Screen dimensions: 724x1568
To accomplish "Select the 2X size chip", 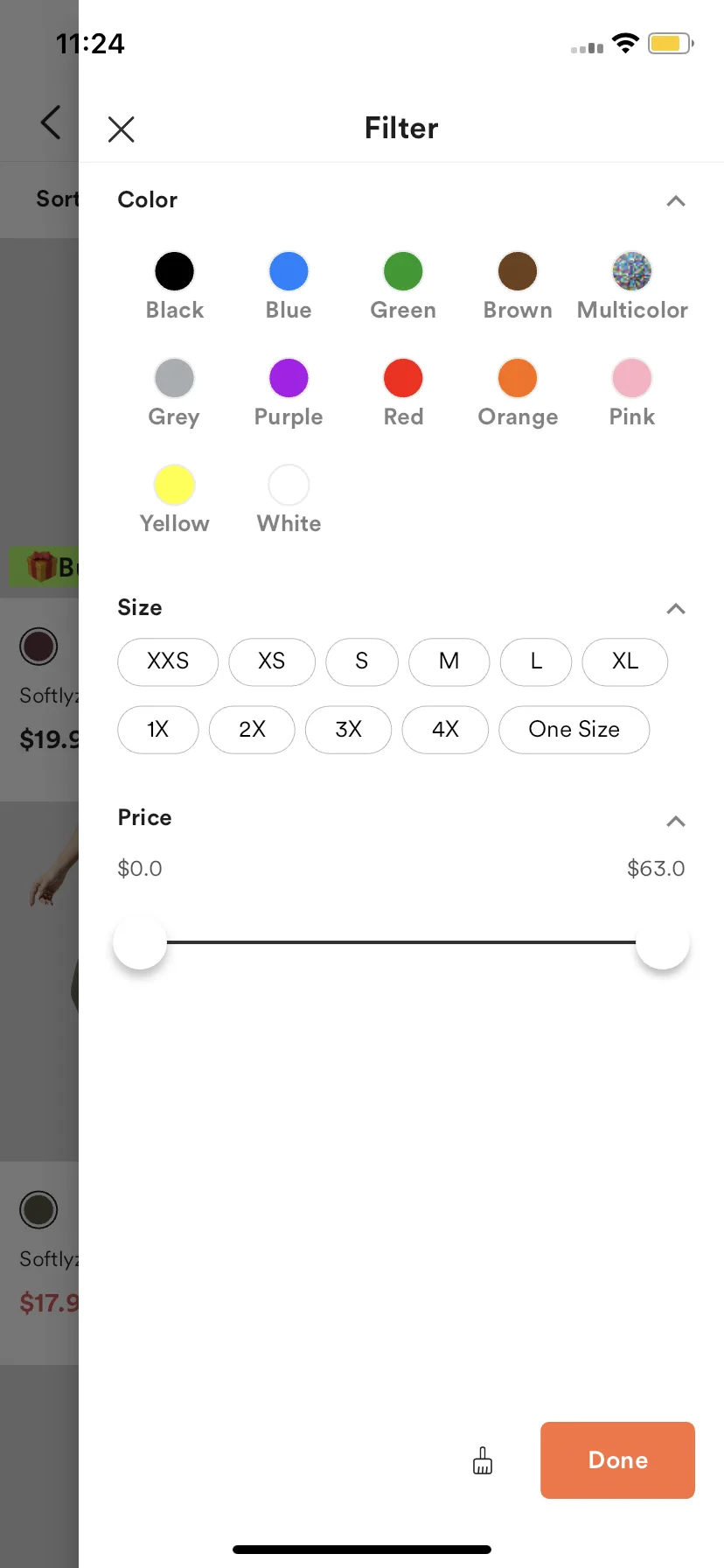I will pyautogui.click(x=252, y=730).
